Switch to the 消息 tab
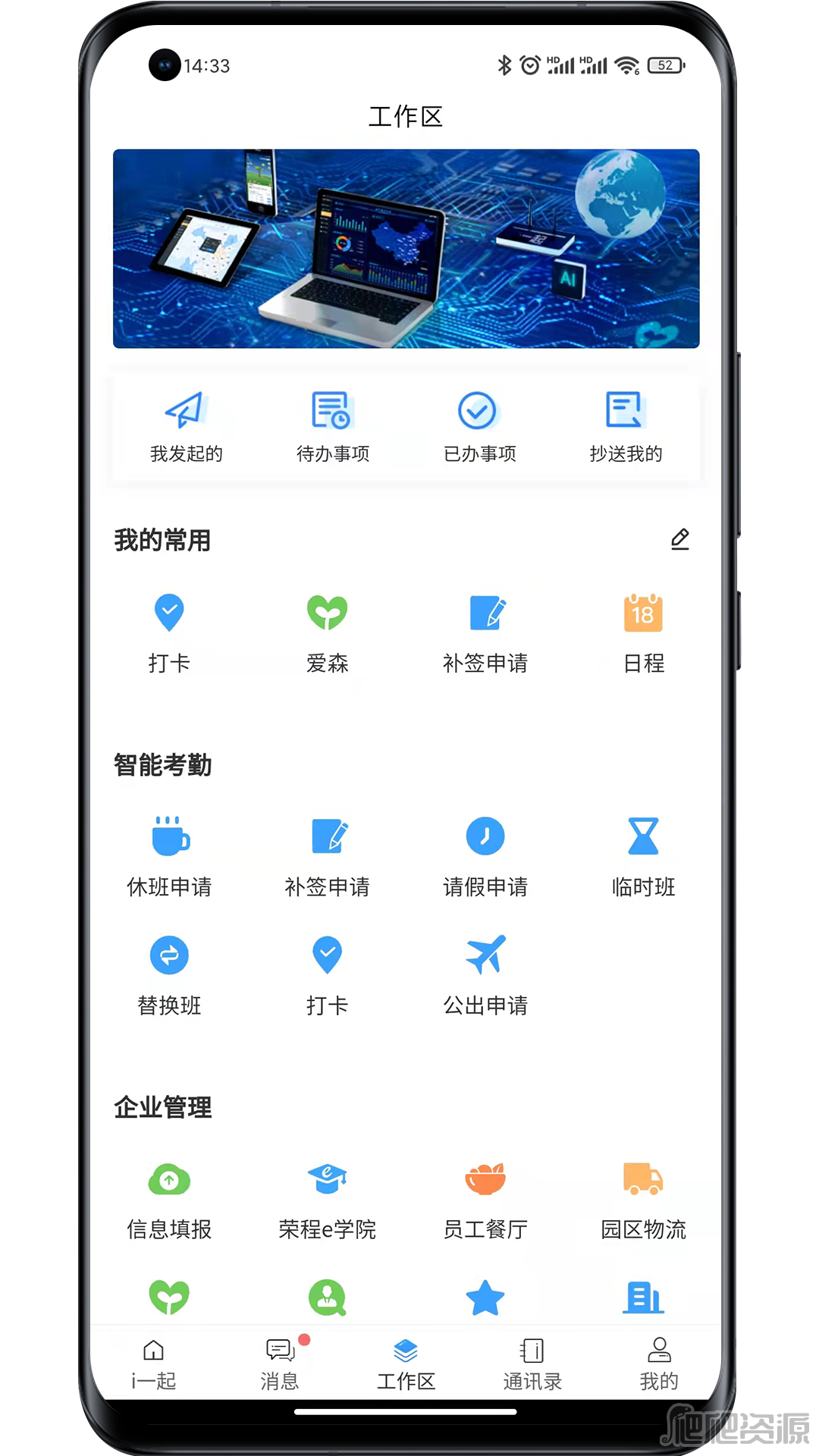 [x=280, y=1364]
